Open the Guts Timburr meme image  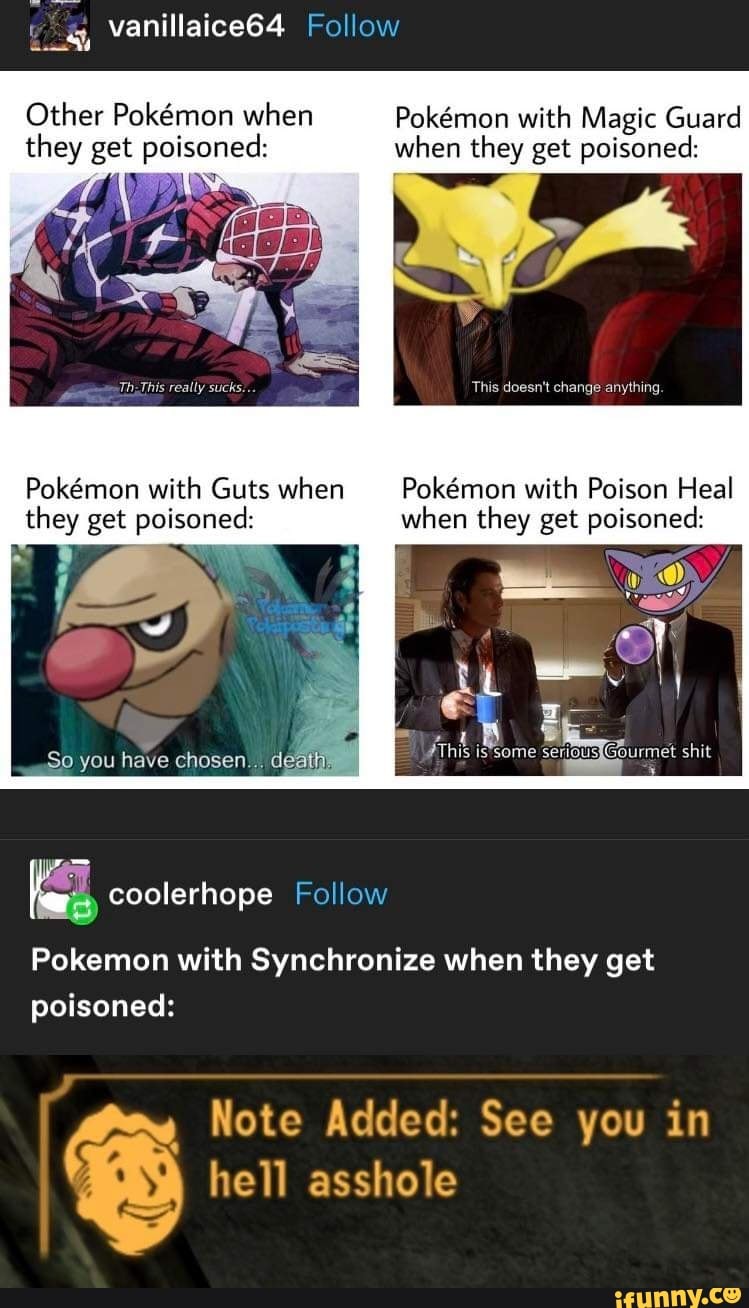185,660
